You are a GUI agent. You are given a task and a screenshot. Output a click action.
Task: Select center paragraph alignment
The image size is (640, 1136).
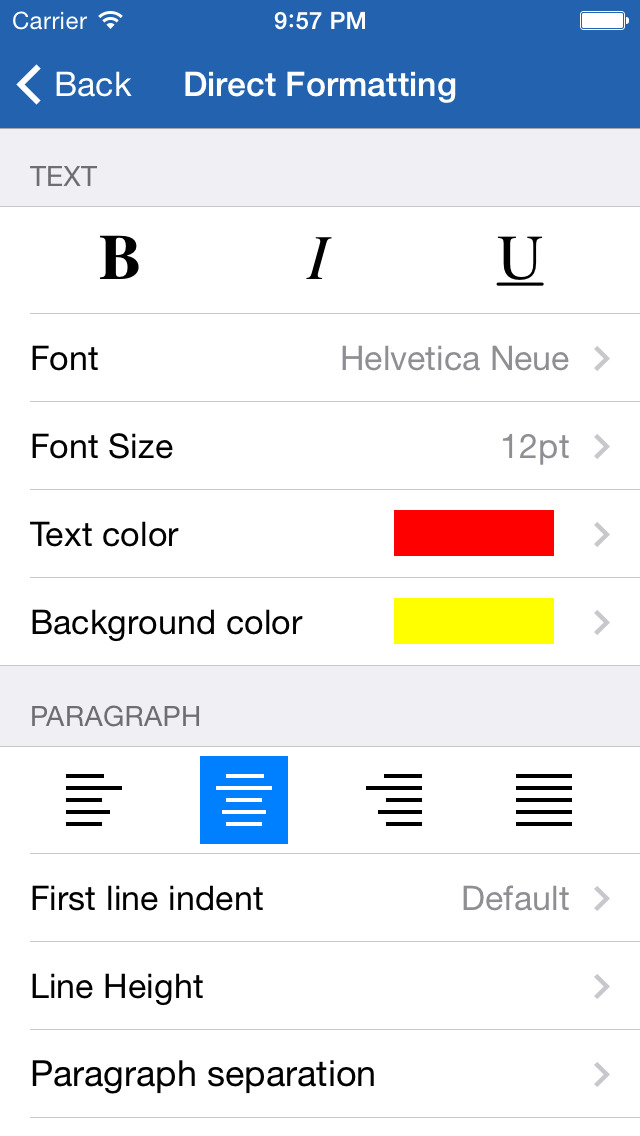point(244,800)
